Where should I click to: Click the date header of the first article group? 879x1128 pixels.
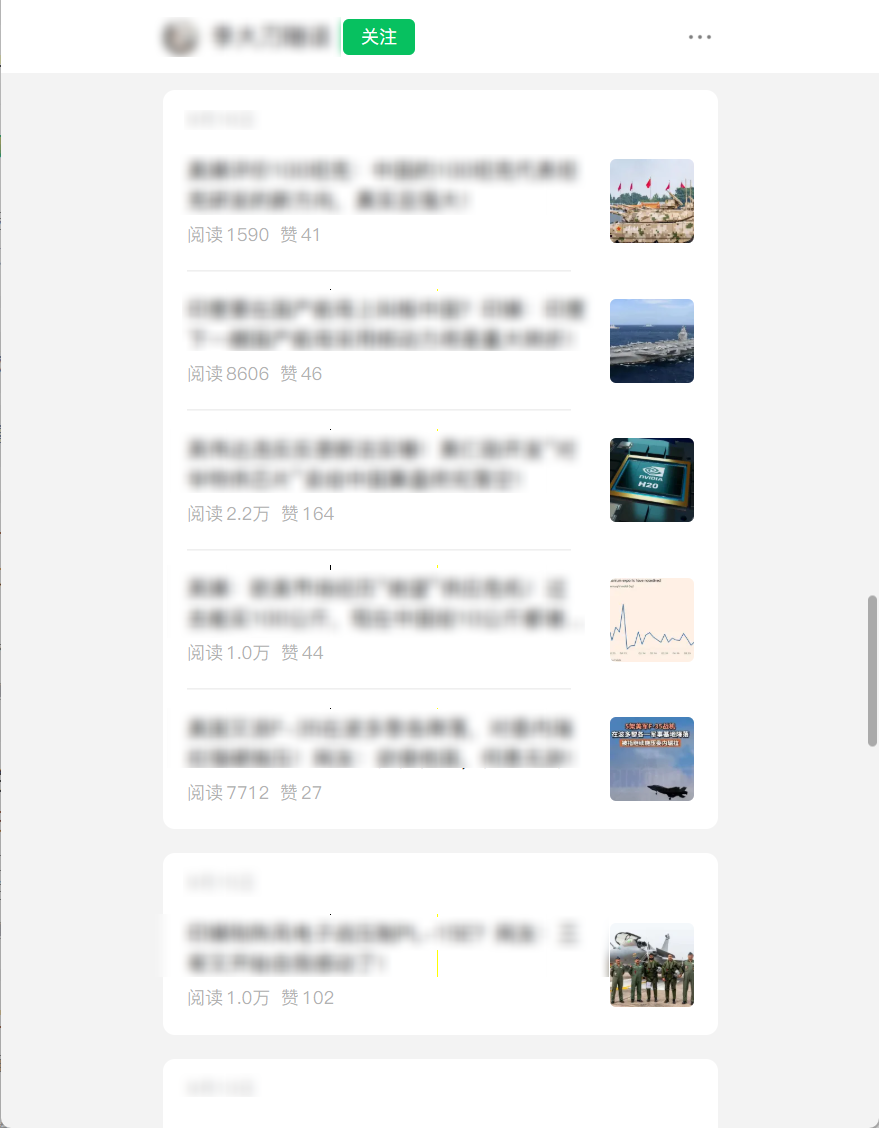pyautogui.click(x=220, y=119)
